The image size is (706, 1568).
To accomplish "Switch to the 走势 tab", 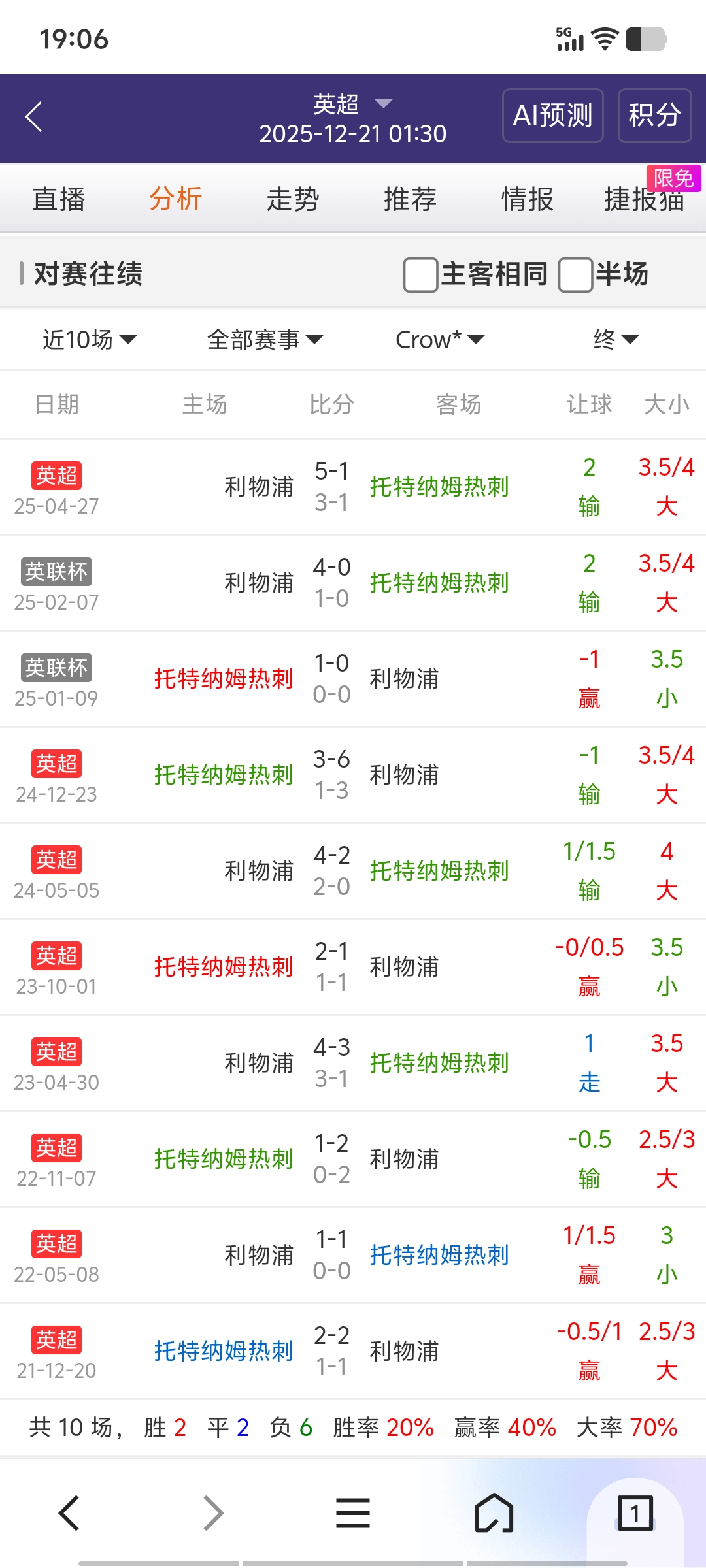I will point(293,199).
